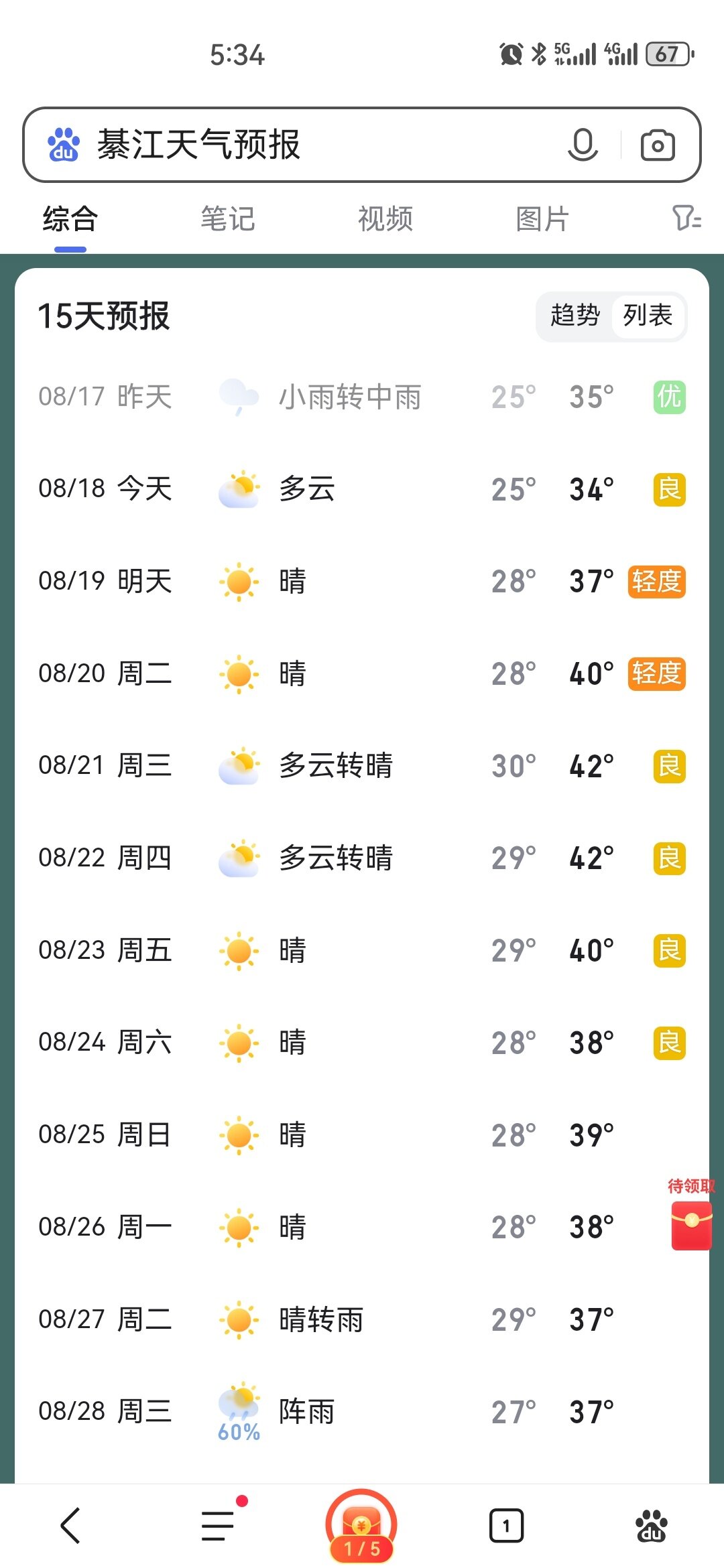Open the tab switcher showing 1
The image size is (724, 1568).
pyautogui.click(x=506, y=1526)
